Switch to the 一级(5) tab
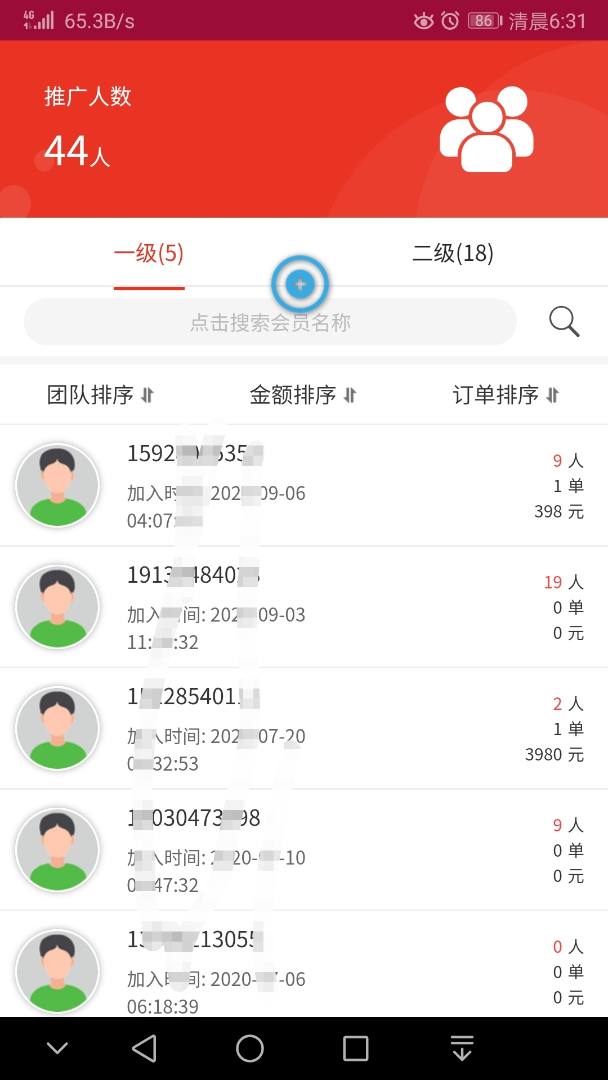The image size is (608, 1080). tap(149, 253)
